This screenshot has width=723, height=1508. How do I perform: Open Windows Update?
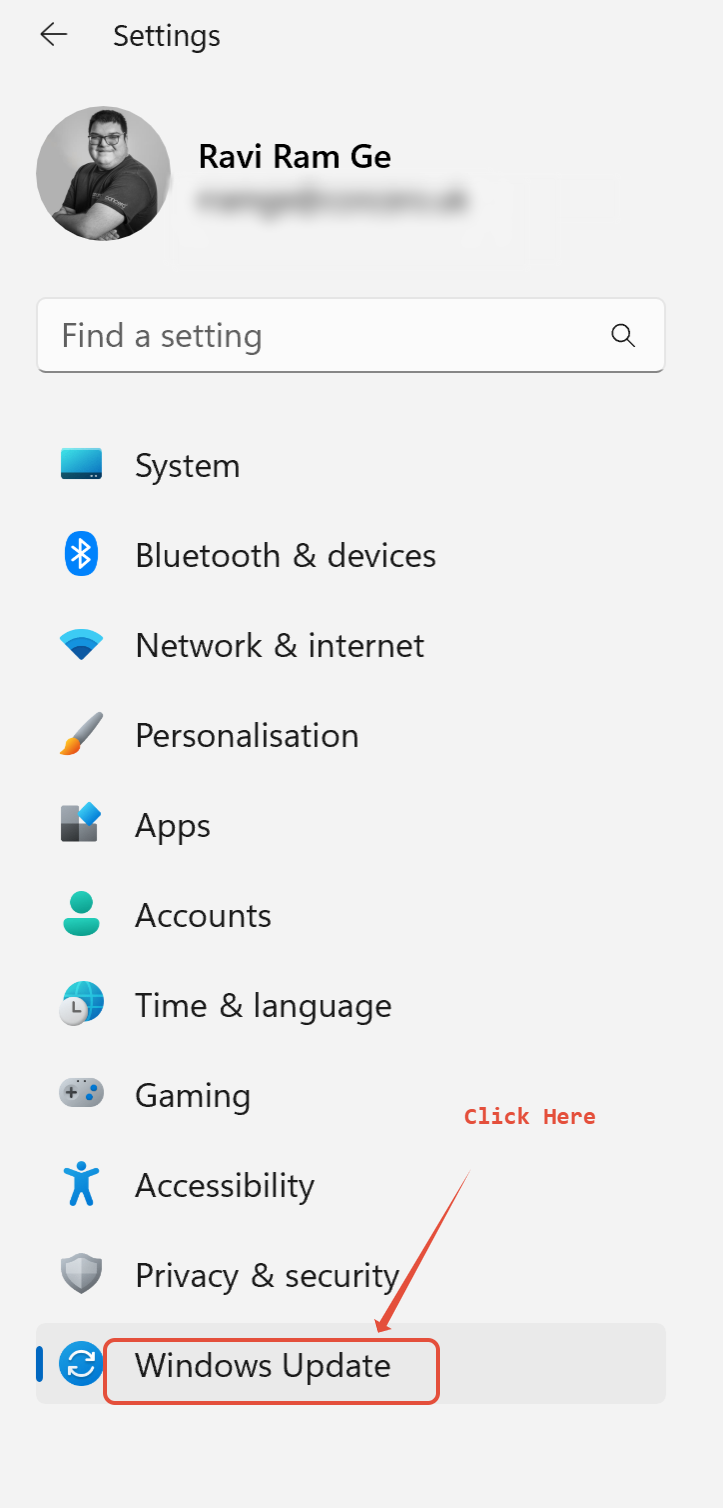[x=263, y=1366]
